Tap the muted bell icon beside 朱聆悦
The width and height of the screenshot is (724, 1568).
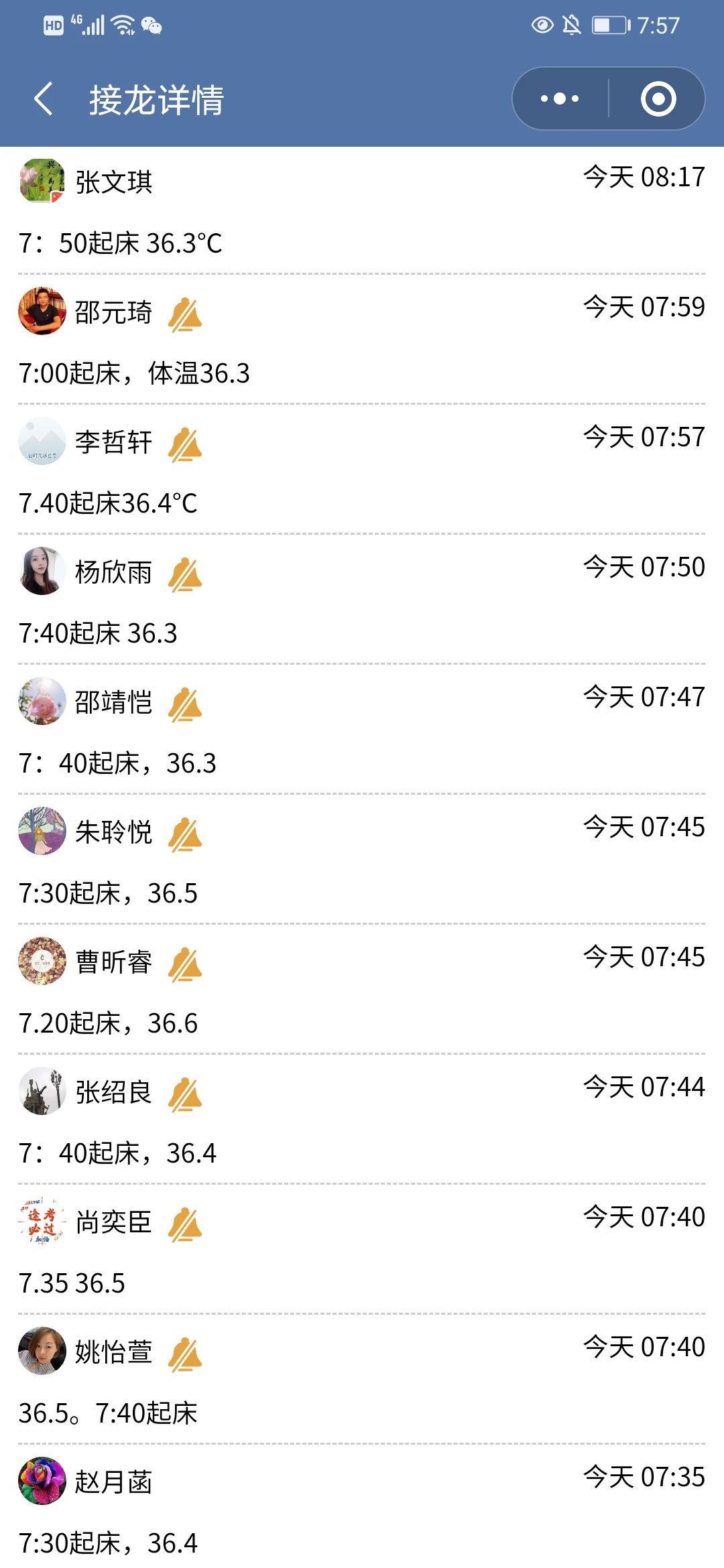tap(186, 835)
